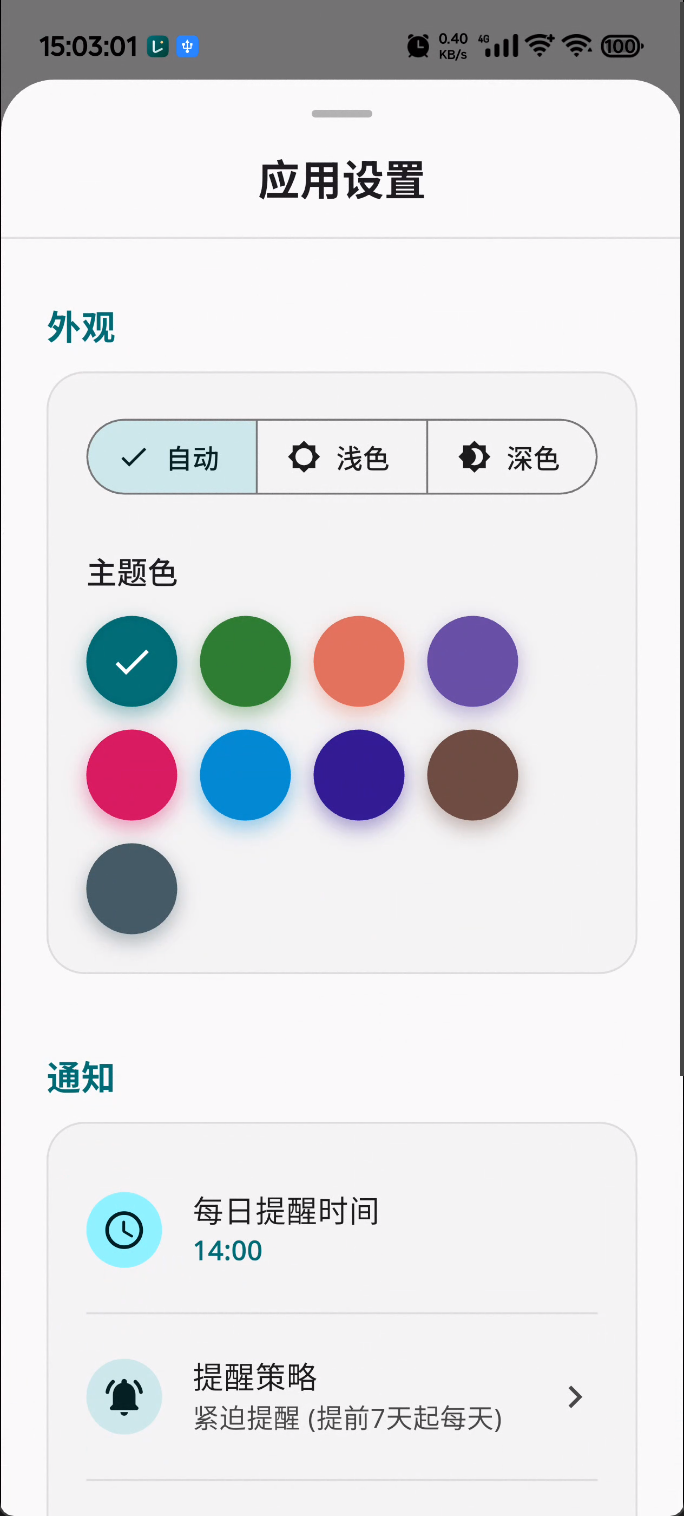Tap the sheet drag handle
Image resolution: width=684 pixels, height=1516 pixels.
click(342, 114)
